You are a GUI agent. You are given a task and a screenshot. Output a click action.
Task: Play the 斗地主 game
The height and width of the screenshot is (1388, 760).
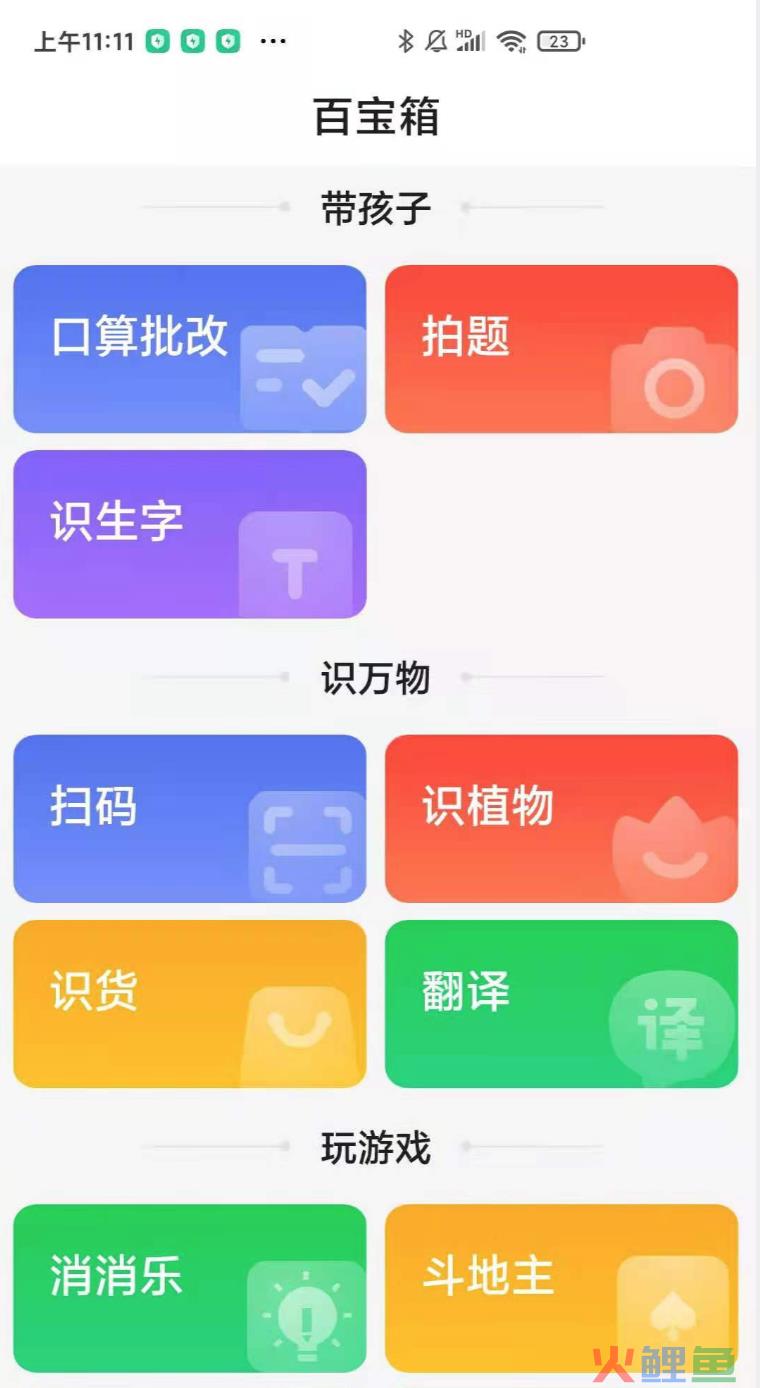click(x=562, y=1288)
